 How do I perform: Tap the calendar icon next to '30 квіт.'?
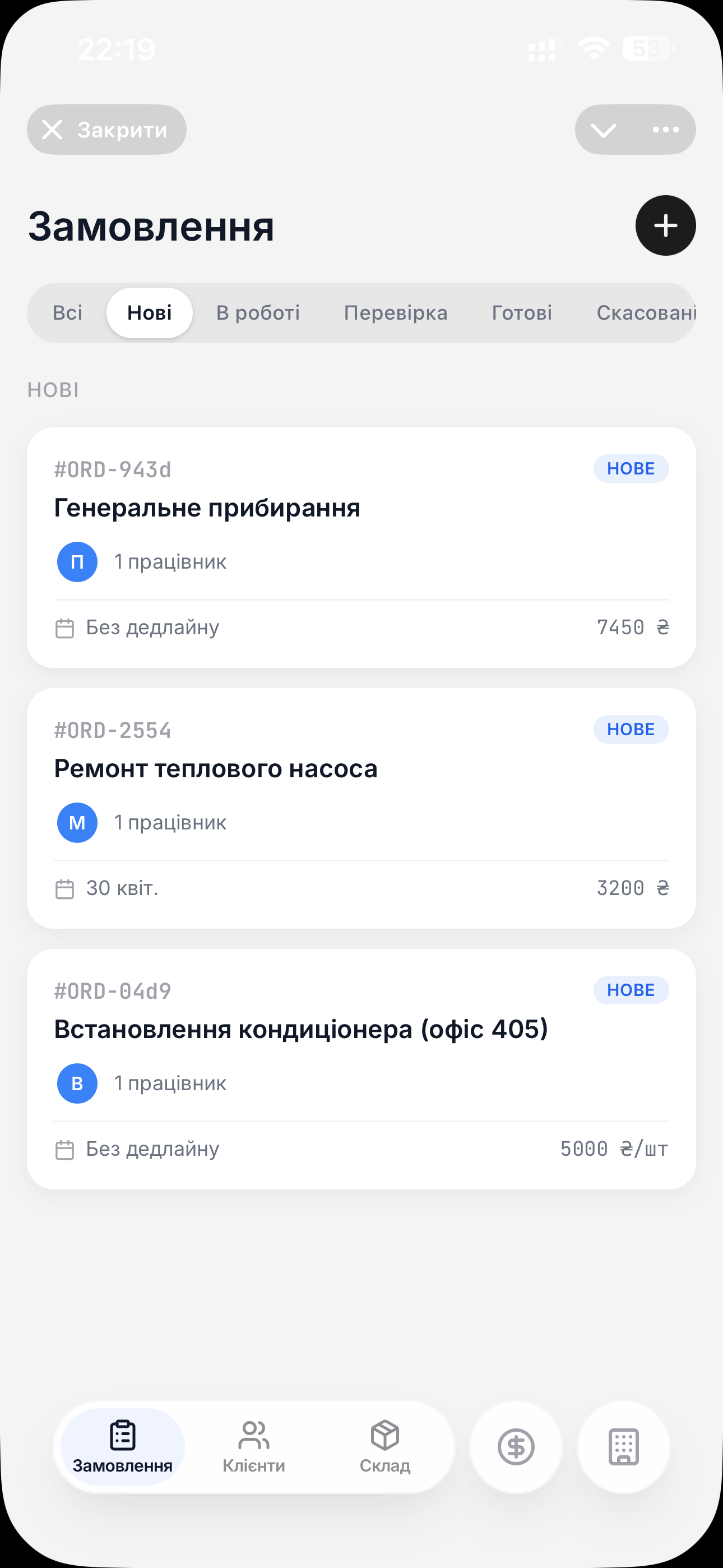tap(64, 888)
